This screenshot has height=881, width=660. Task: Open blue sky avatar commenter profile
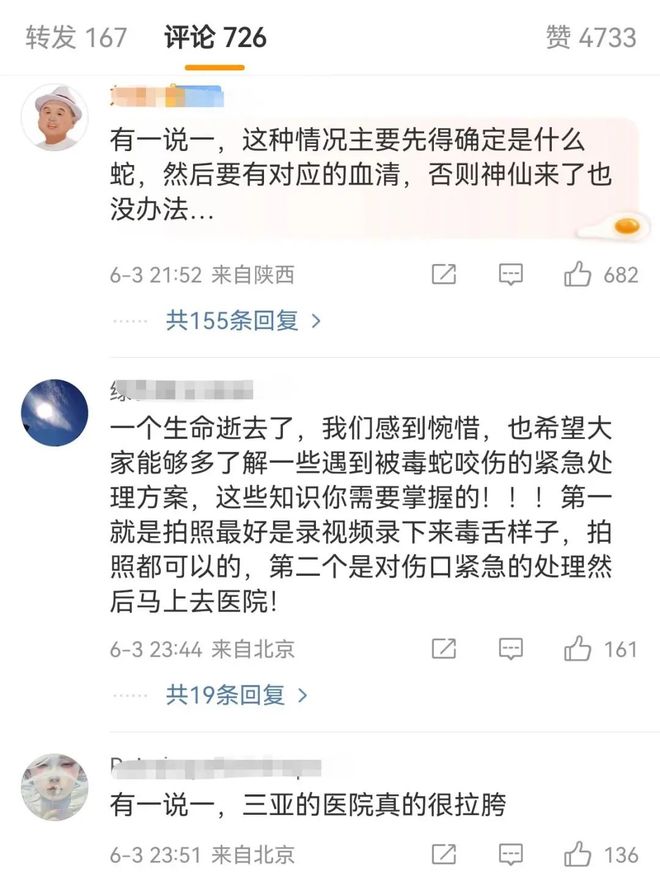[x=54, y=412]
